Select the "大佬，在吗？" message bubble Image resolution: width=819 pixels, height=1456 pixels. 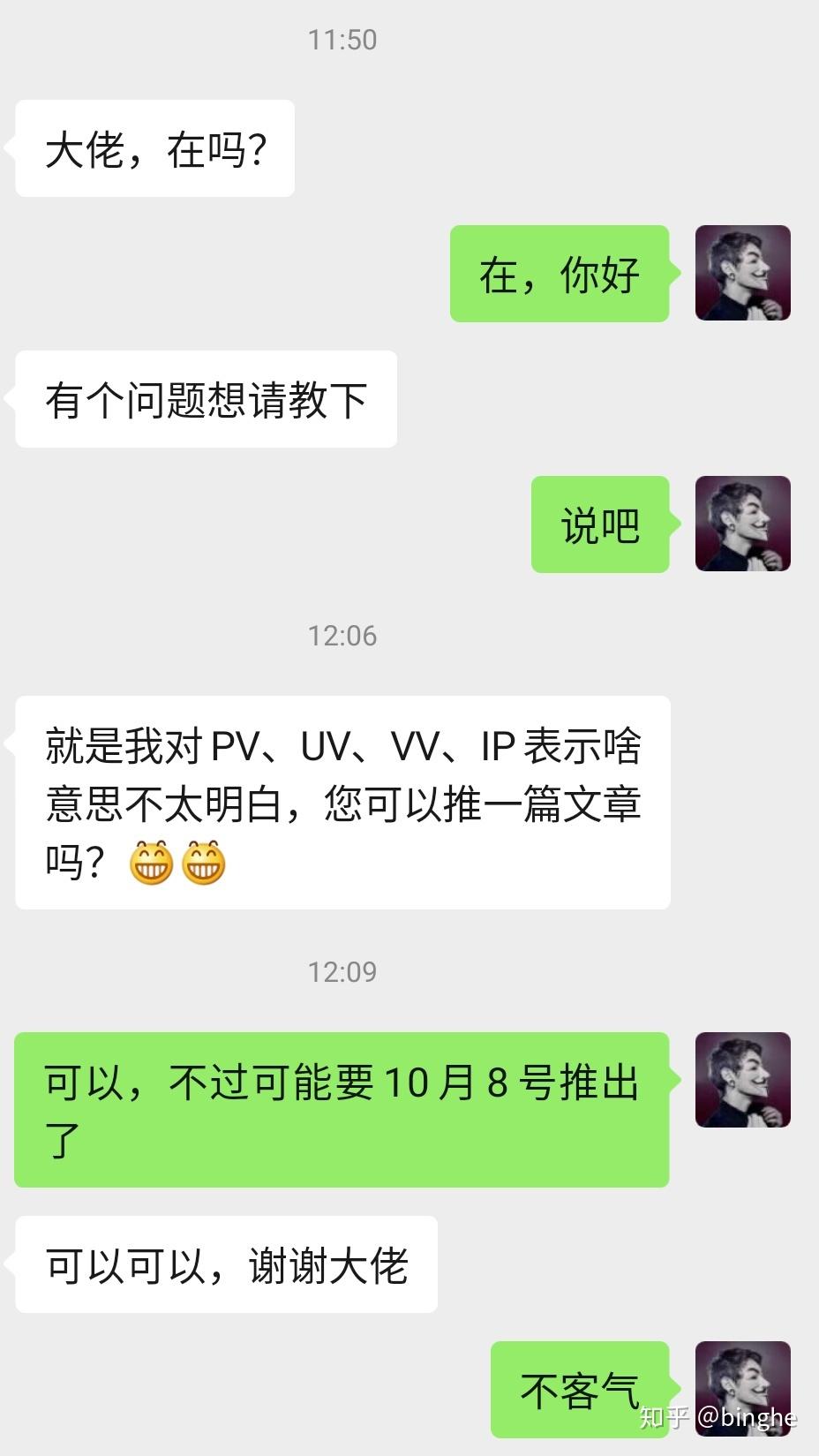(154, 148)
